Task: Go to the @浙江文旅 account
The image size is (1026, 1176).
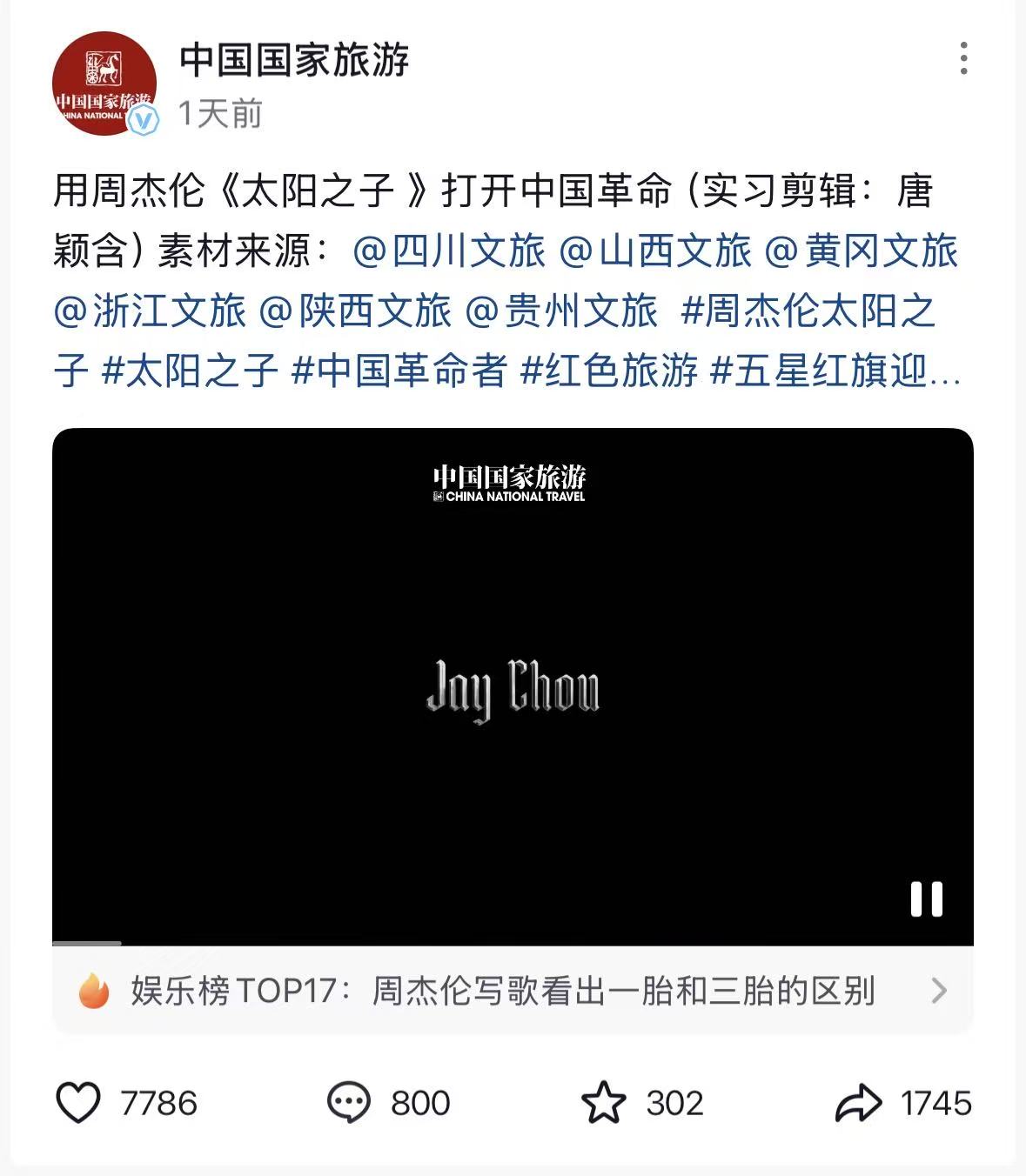Action: (x=150, y=311)
